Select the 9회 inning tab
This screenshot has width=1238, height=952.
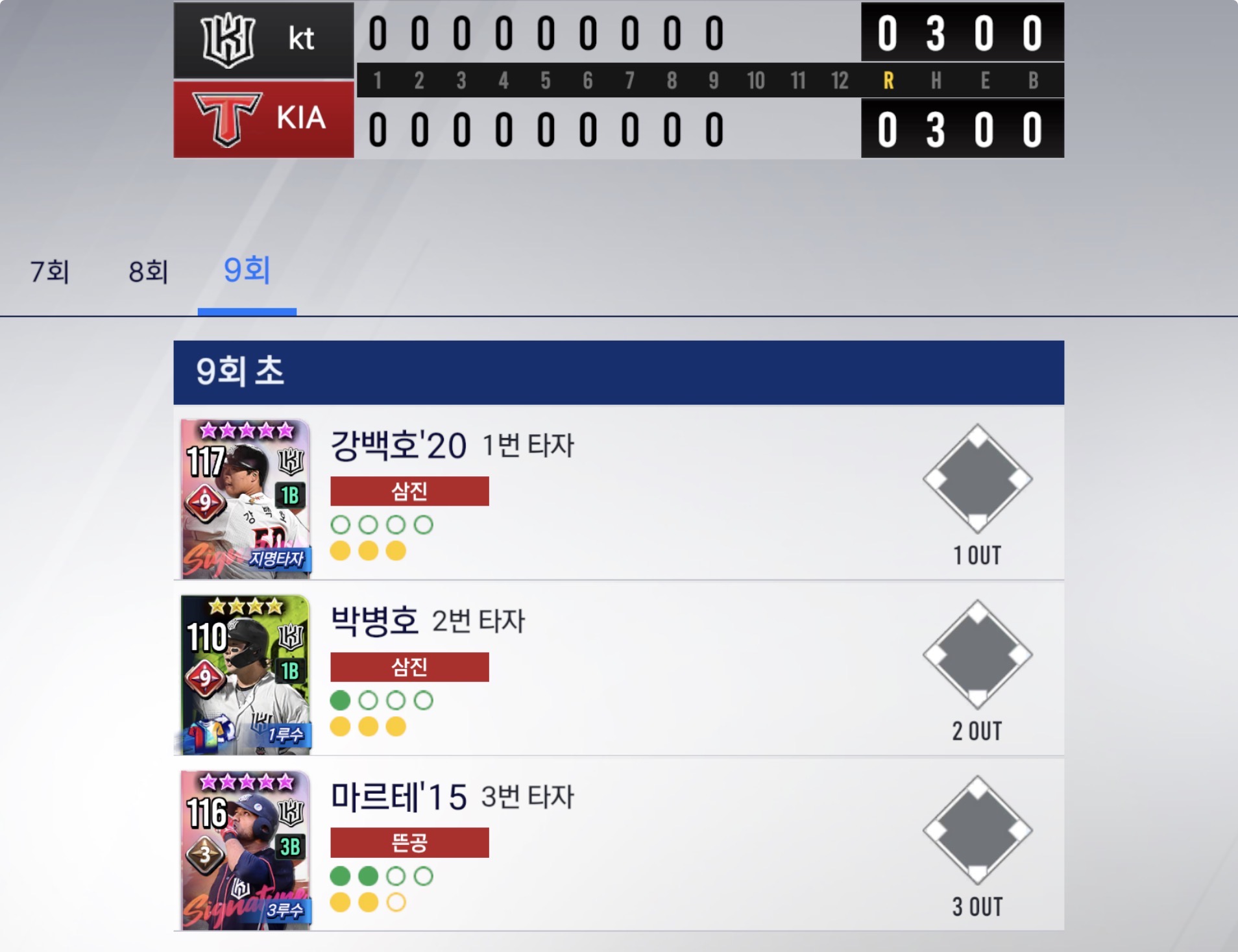pyautogui.click(x=247, y=271)
